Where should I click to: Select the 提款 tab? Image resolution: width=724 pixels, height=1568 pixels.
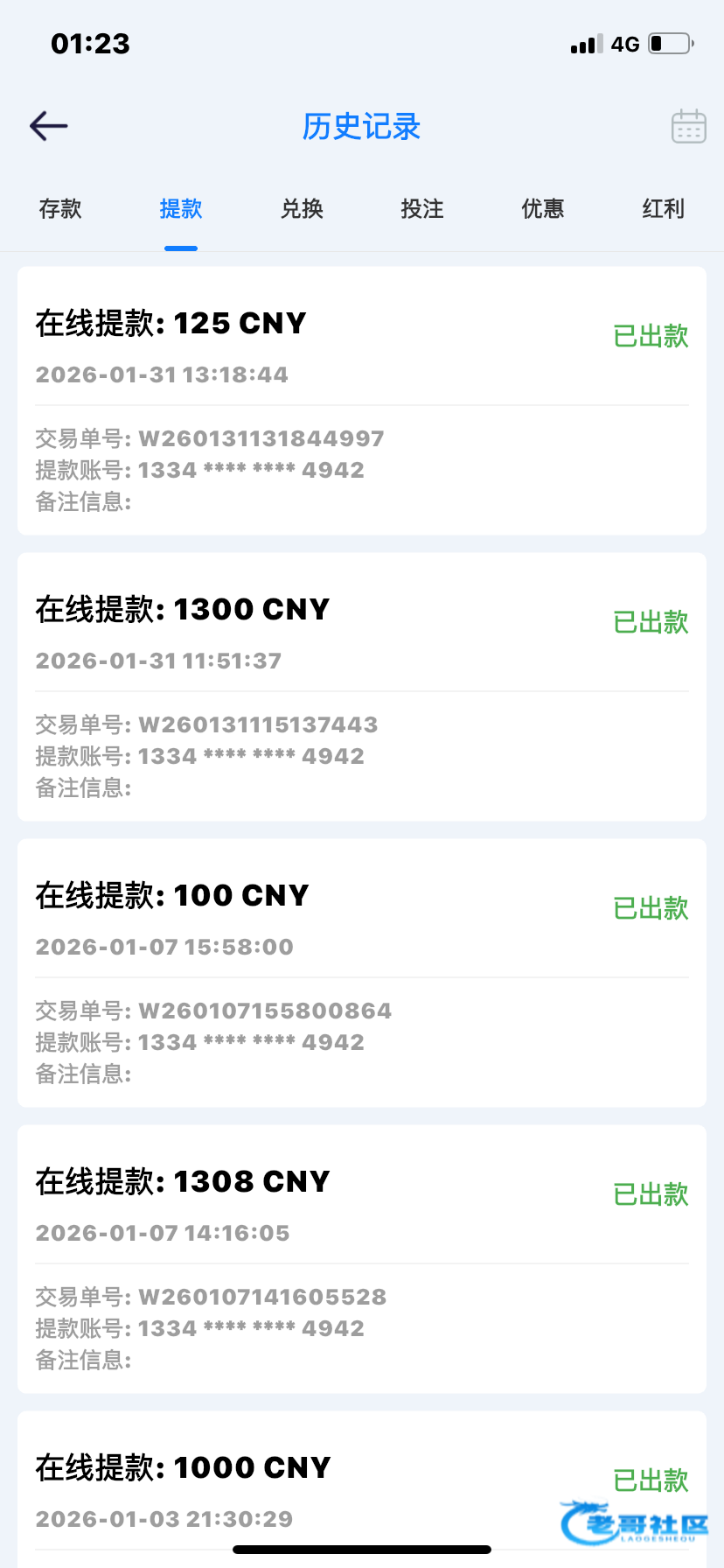pos(181,209)
